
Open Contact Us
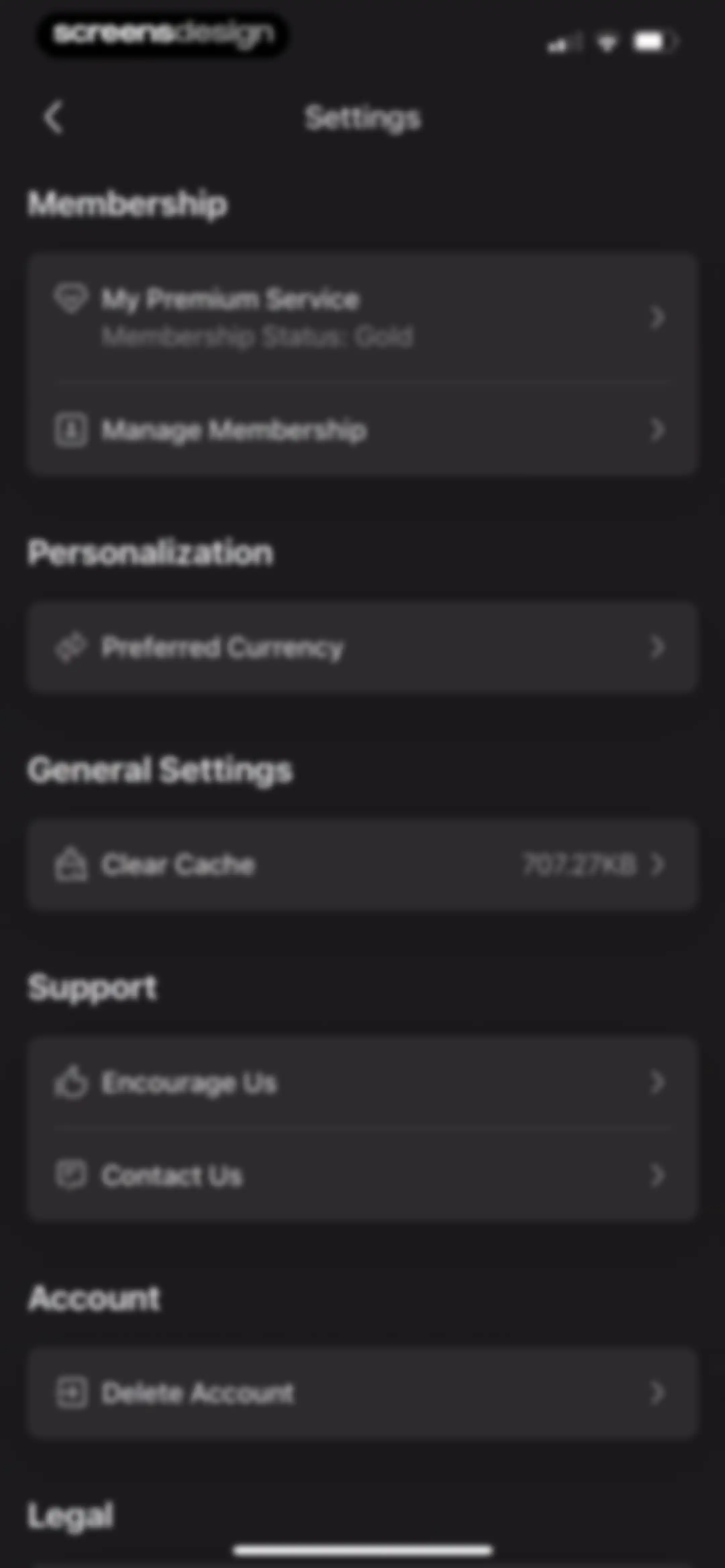click(362, 1175)
